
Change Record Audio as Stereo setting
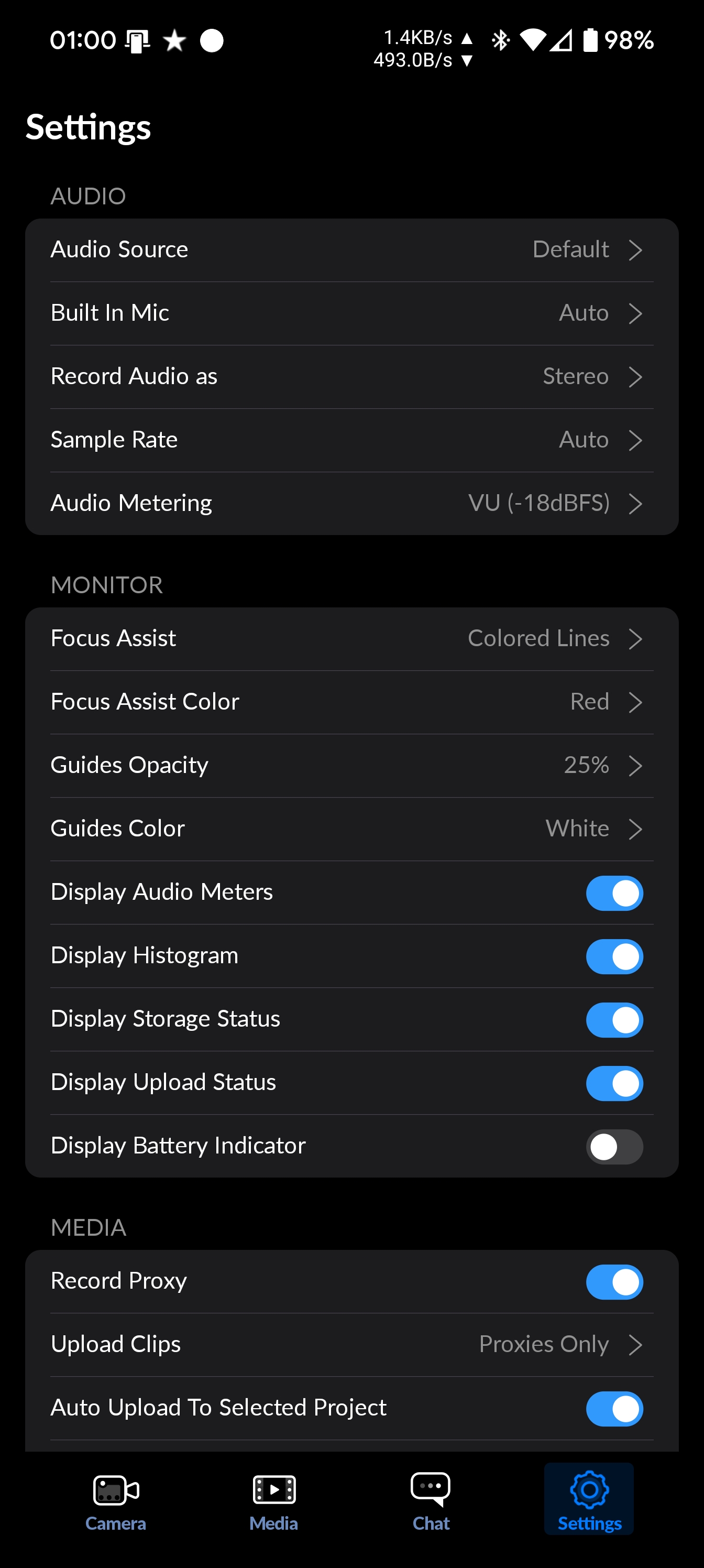351,376
